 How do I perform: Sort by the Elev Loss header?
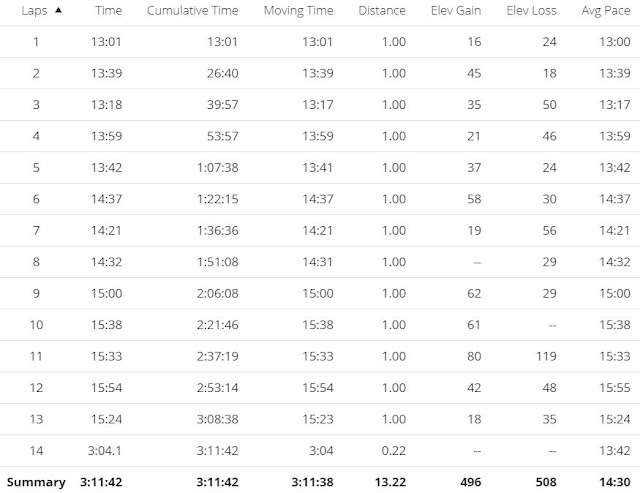click(x=531, y=11)
